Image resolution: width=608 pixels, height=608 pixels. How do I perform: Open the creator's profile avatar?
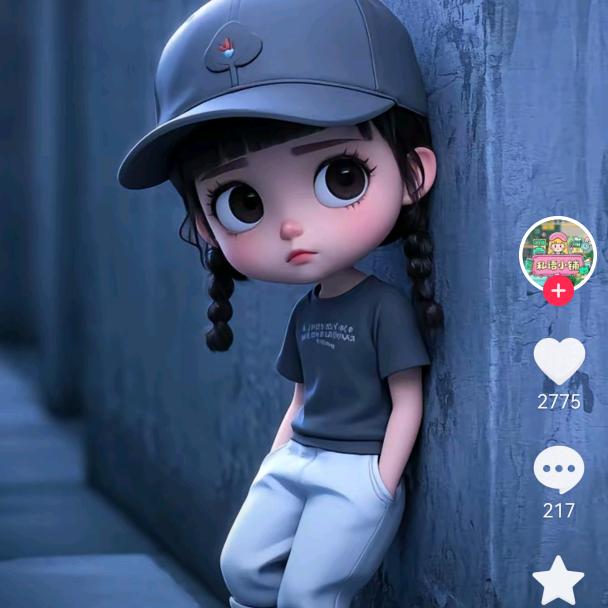click(557, 250)
